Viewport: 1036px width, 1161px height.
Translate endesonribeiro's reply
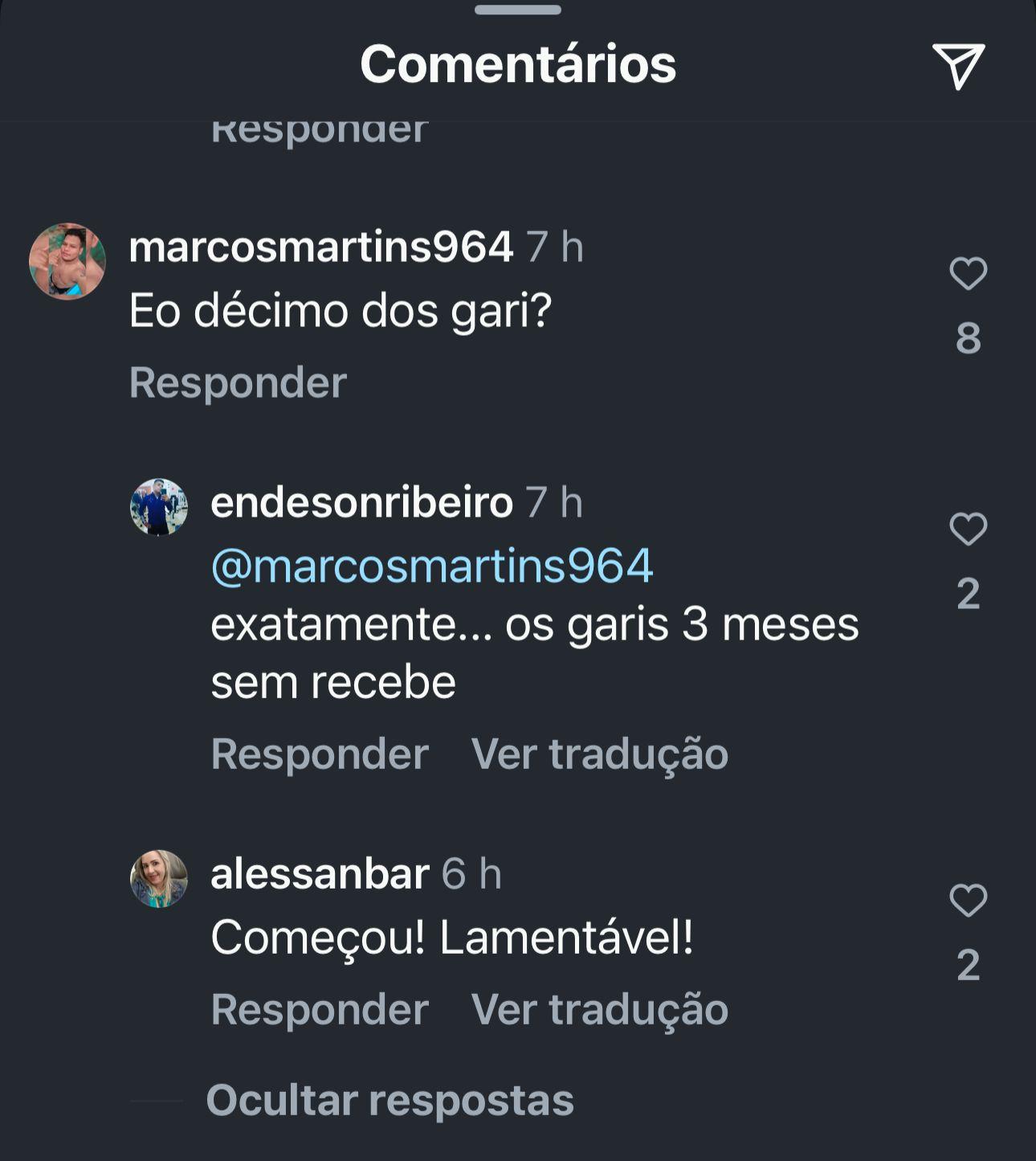click(599, 754)
